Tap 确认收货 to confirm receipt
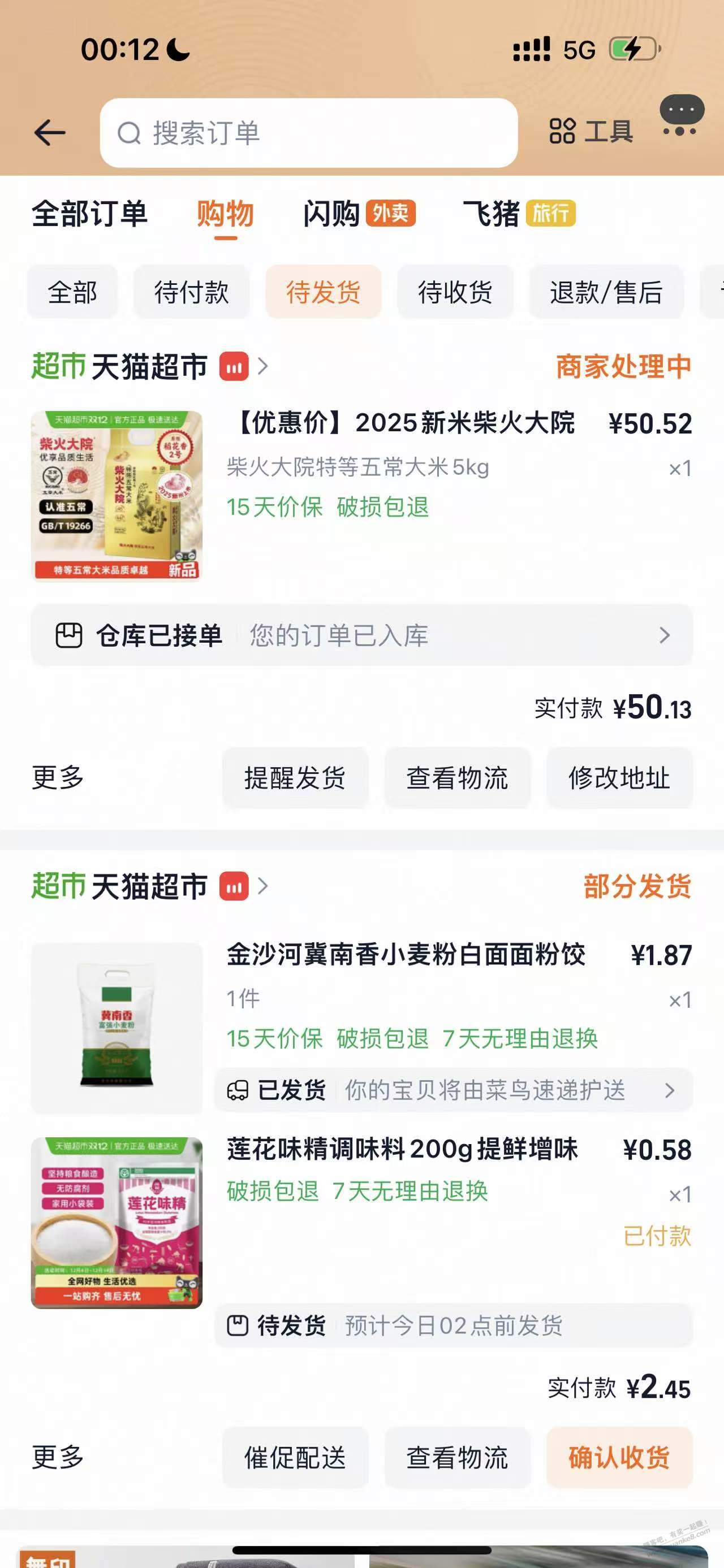This screenshot has height=1568, width=724. coord(619,1457)
